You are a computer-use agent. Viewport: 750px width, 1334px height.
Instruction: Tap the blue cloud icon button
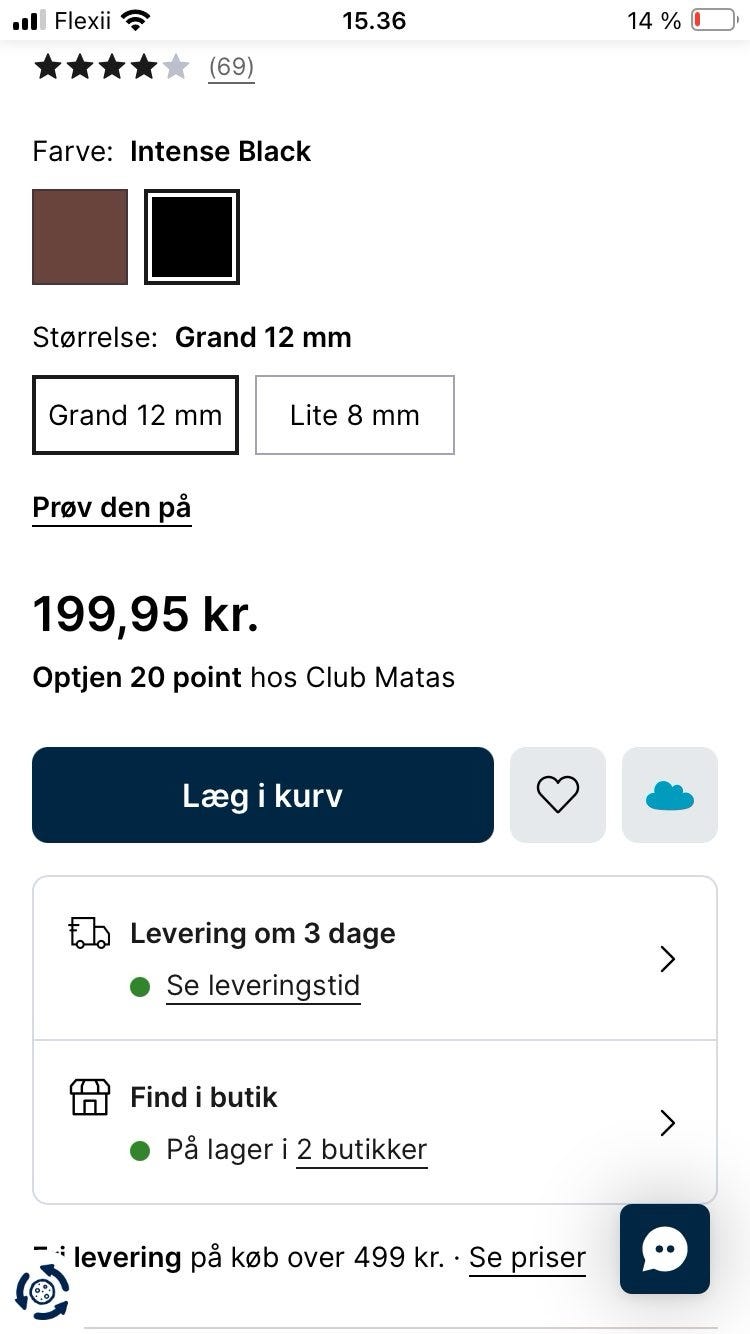pyautogui.click(x=670, y=795)
